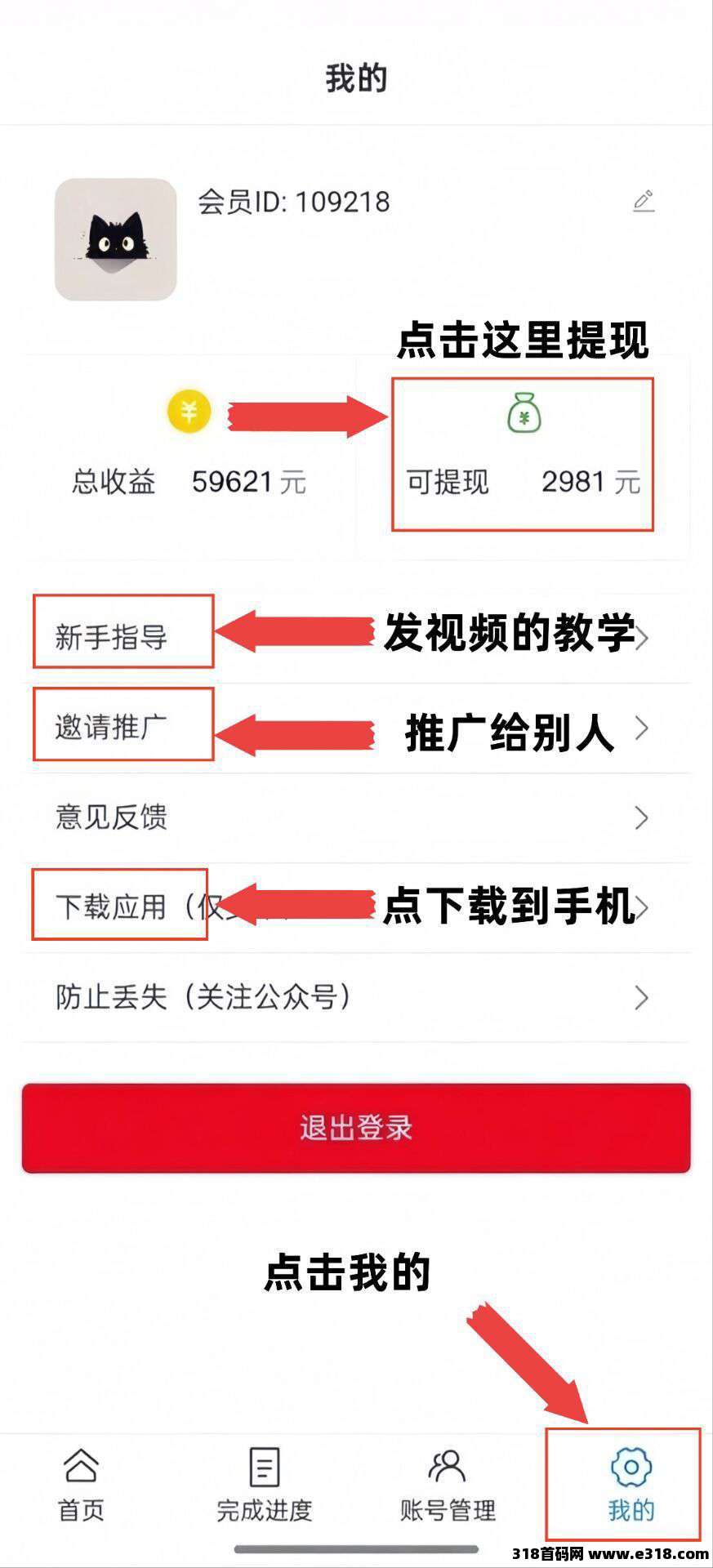Tap the green money bag icon above 可提现

(x=524, y=412)
